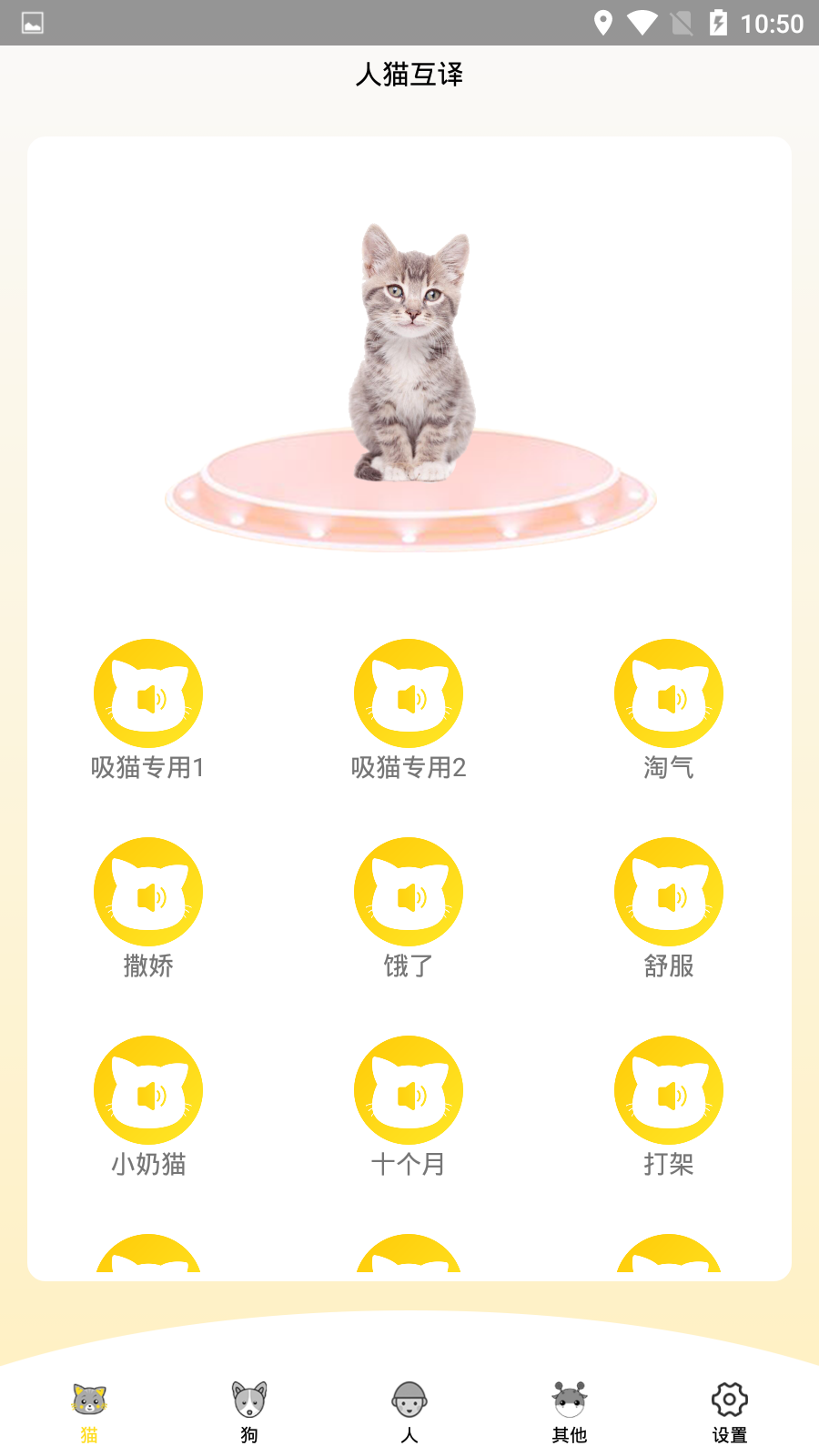Play the 打架 (fighting) cat sound

(x=669, y=1089)
